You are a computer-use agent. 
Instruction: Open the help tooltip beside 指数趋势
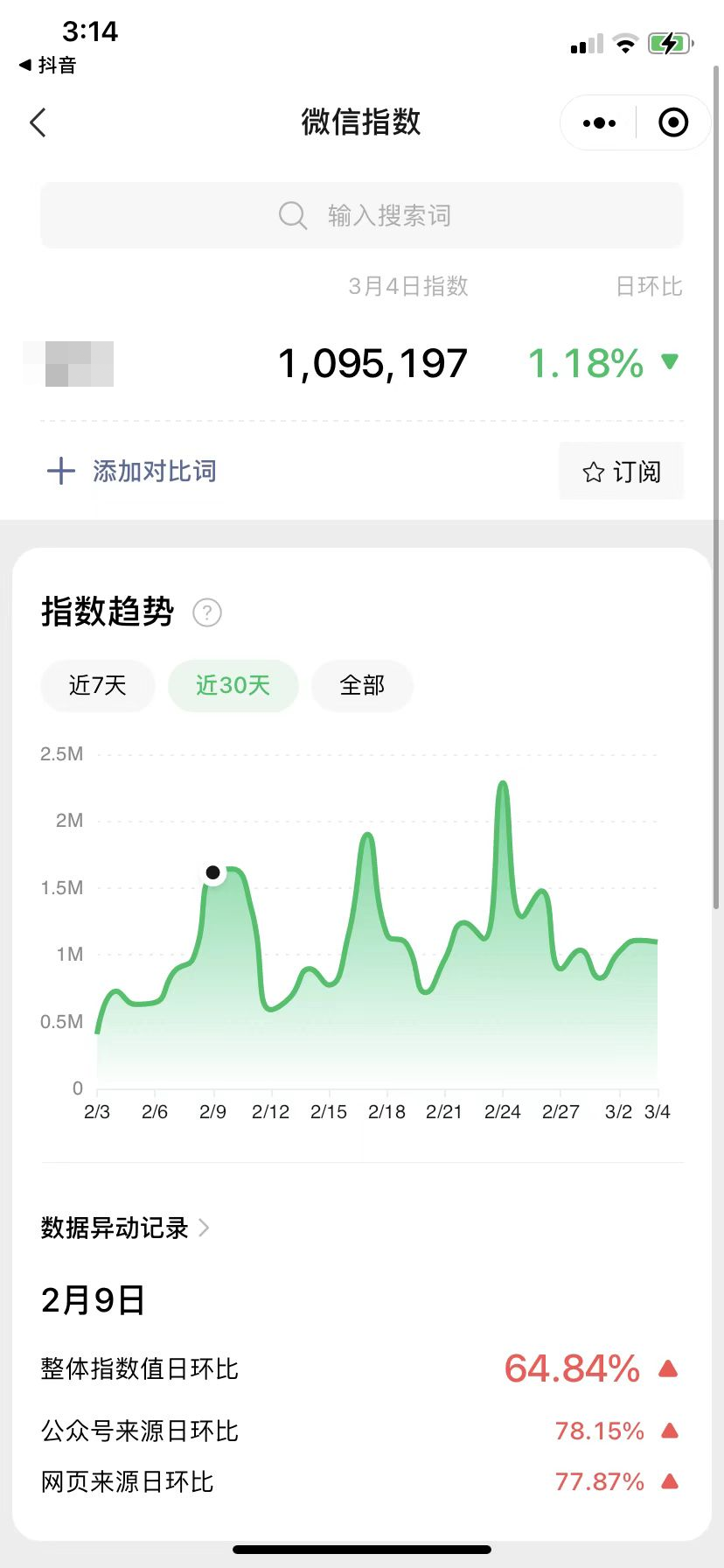click(206, 613)
